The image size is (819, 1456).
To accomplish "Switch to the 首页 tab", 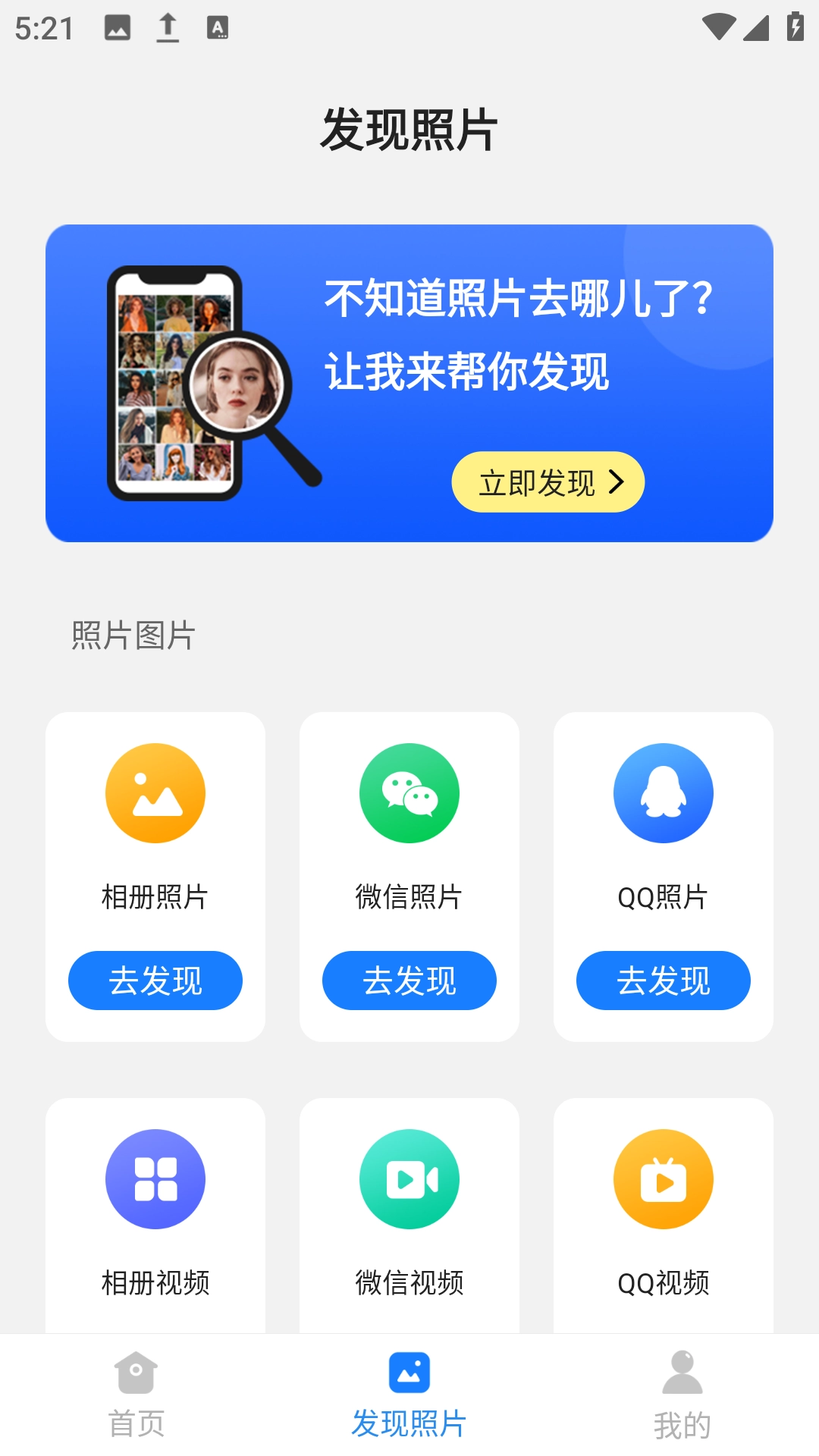I will coord(136,1395).
